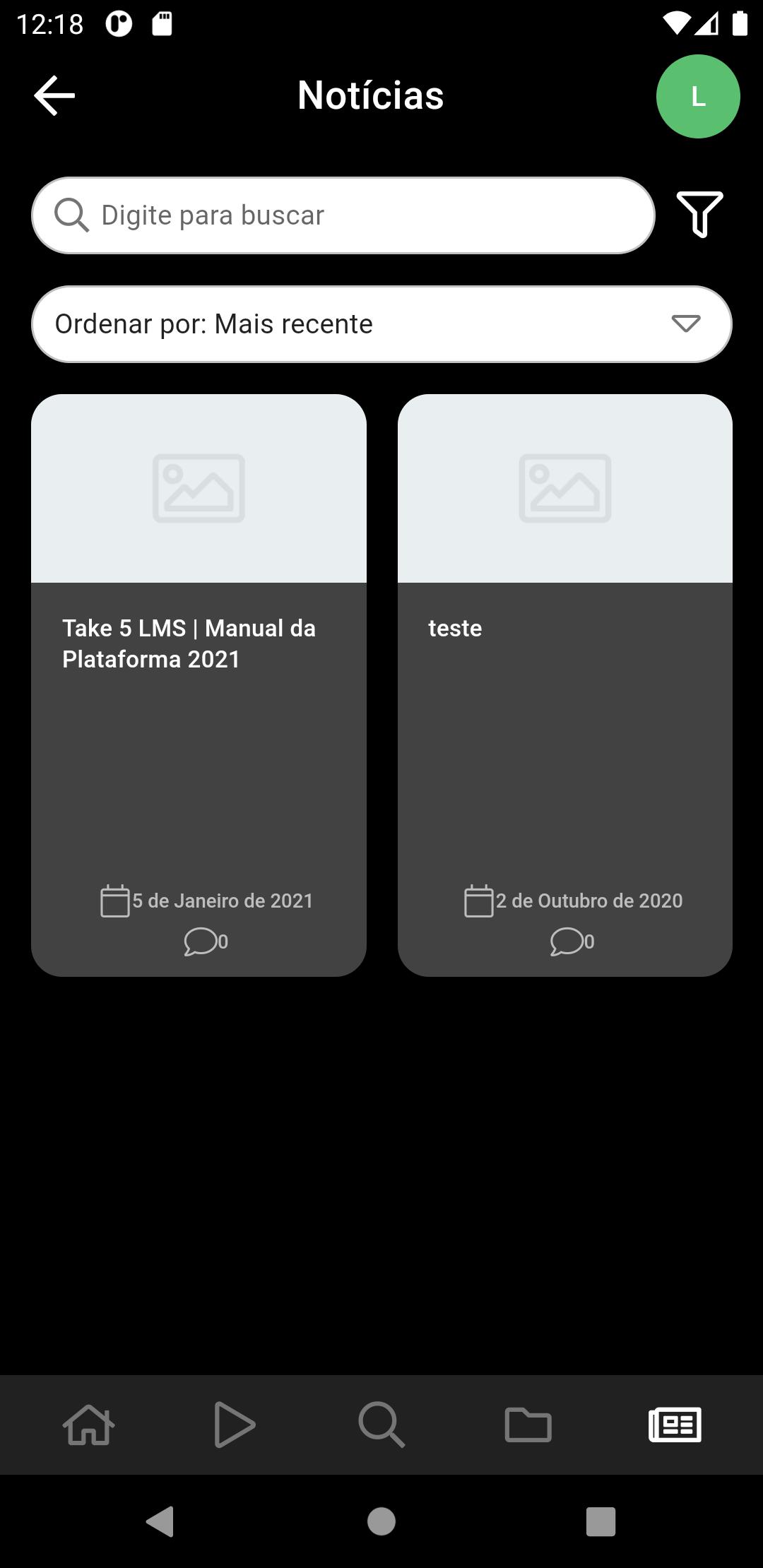Open the teste news card
This screenshot has height=1568, width=763.
564,684
